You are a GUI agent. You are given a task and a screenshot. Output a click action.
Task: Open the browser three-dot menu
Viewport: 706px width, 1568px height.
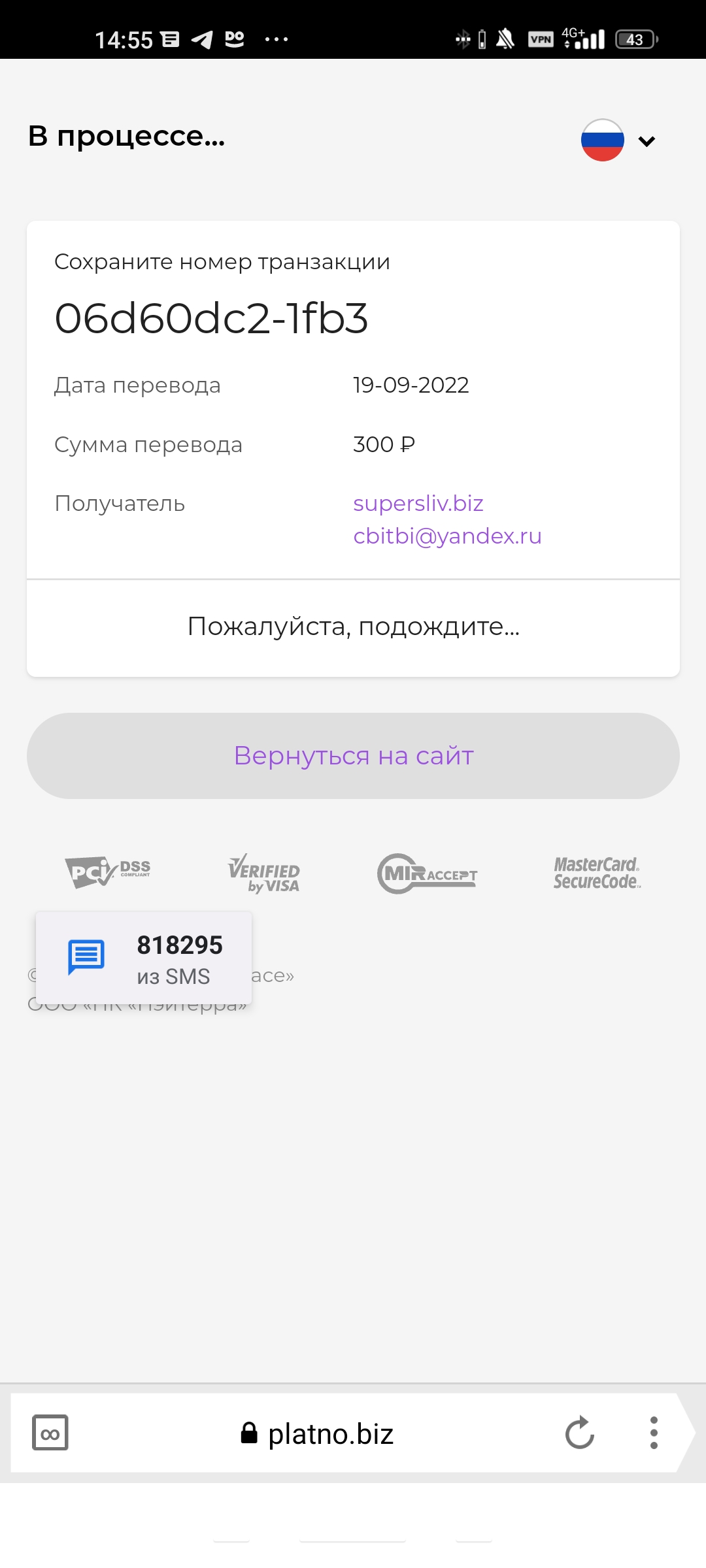tap(653, 1433)
